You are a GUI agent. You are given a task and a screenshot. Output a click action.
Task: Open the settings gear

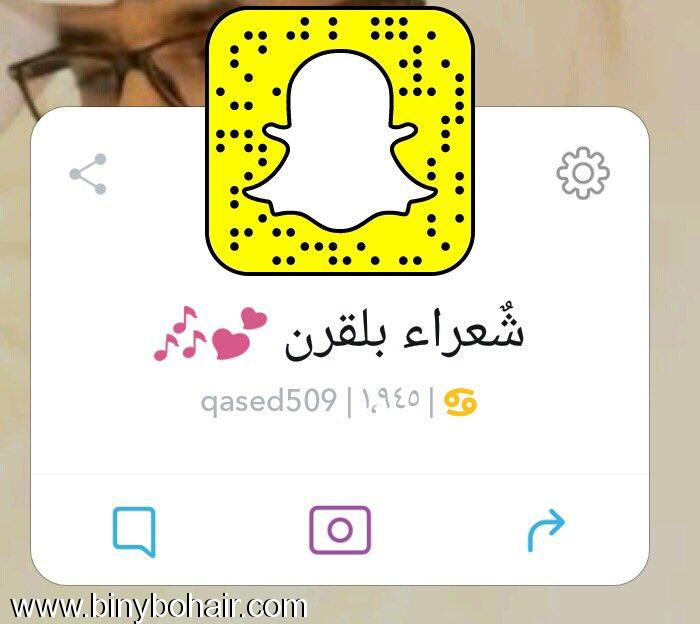582,174
